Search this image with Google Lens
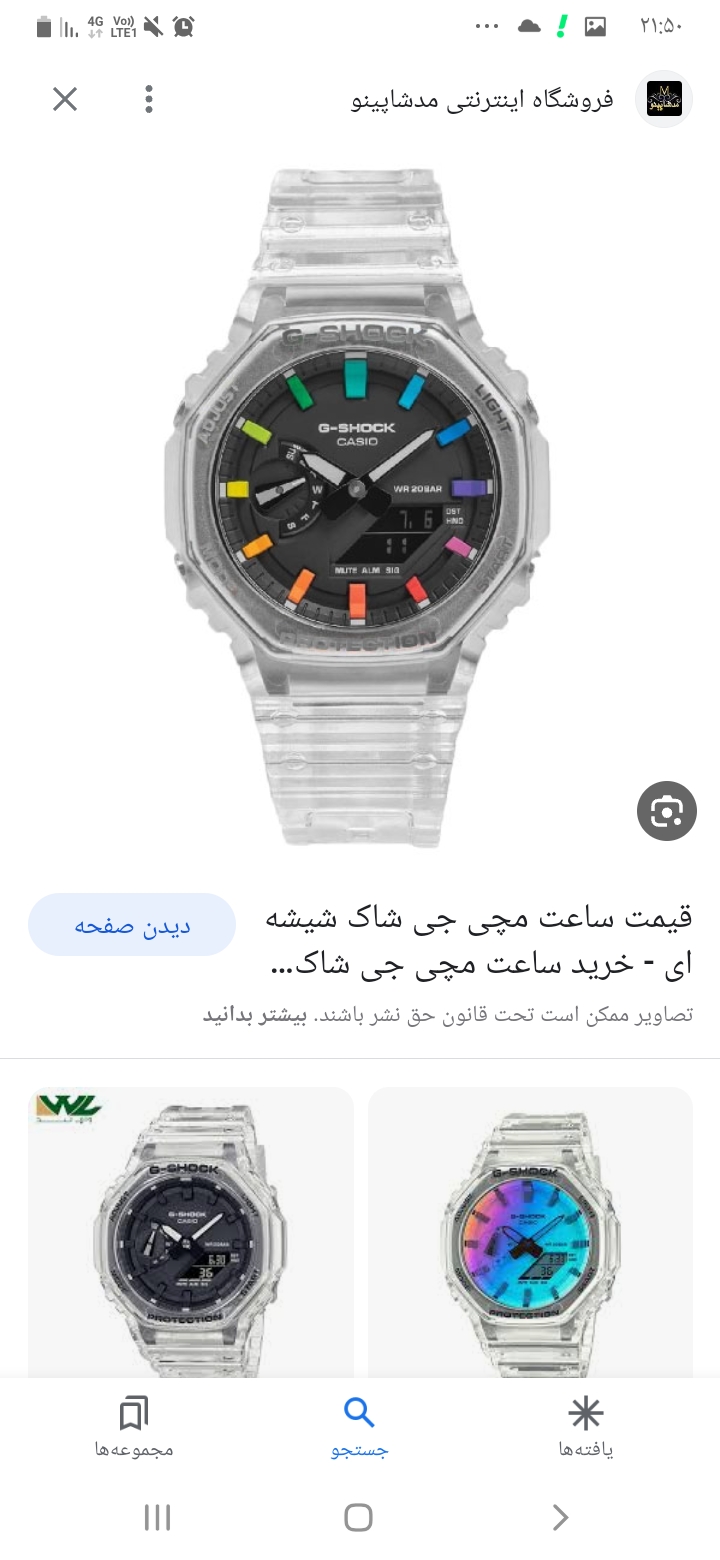Screen dimensions: 720x1560 [x=666, y=810]
